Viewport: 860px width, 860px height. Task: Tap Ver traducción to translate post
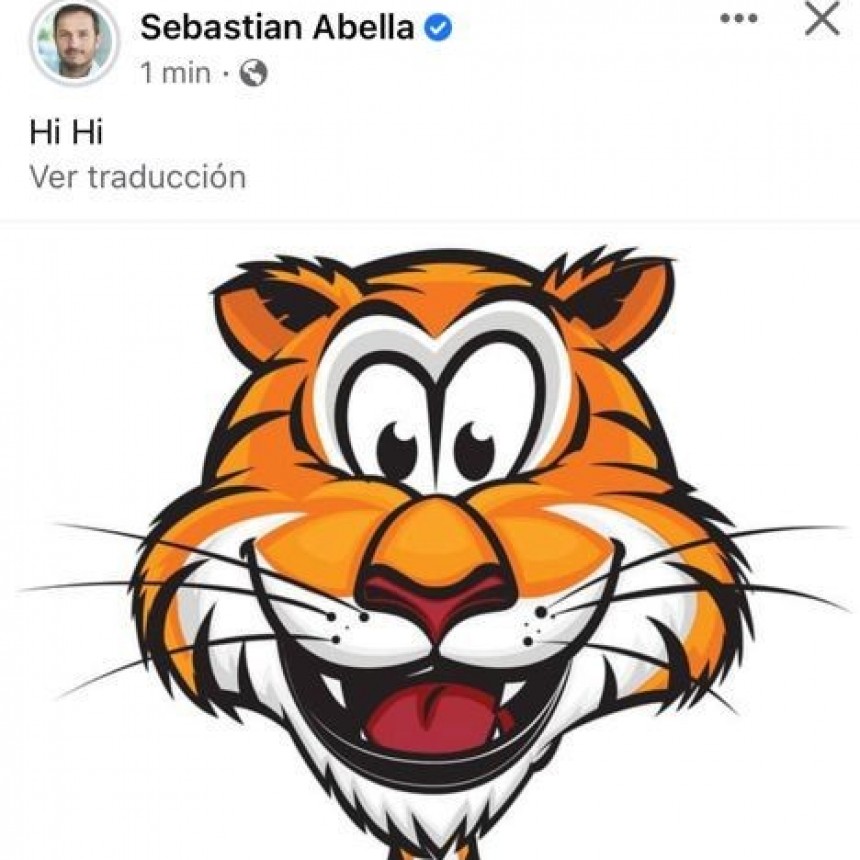pos(137,178)
